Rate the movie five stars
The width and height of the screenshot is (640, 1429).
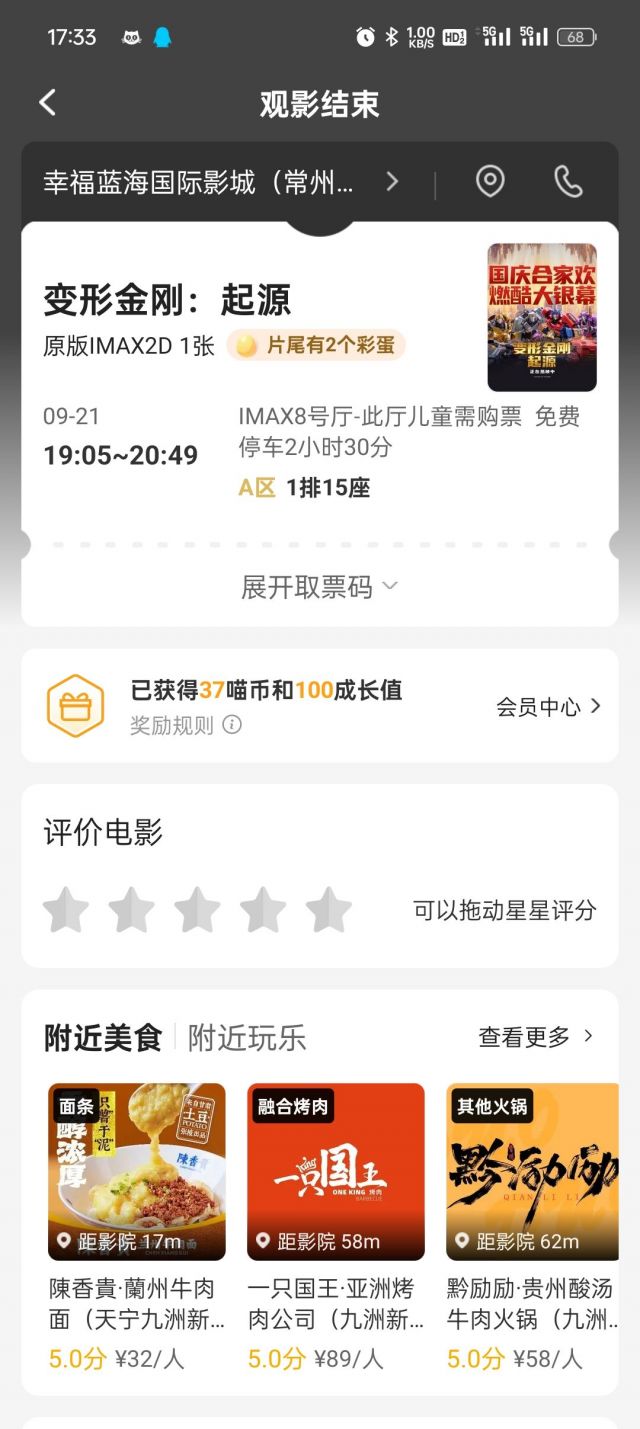coord(328,910)
